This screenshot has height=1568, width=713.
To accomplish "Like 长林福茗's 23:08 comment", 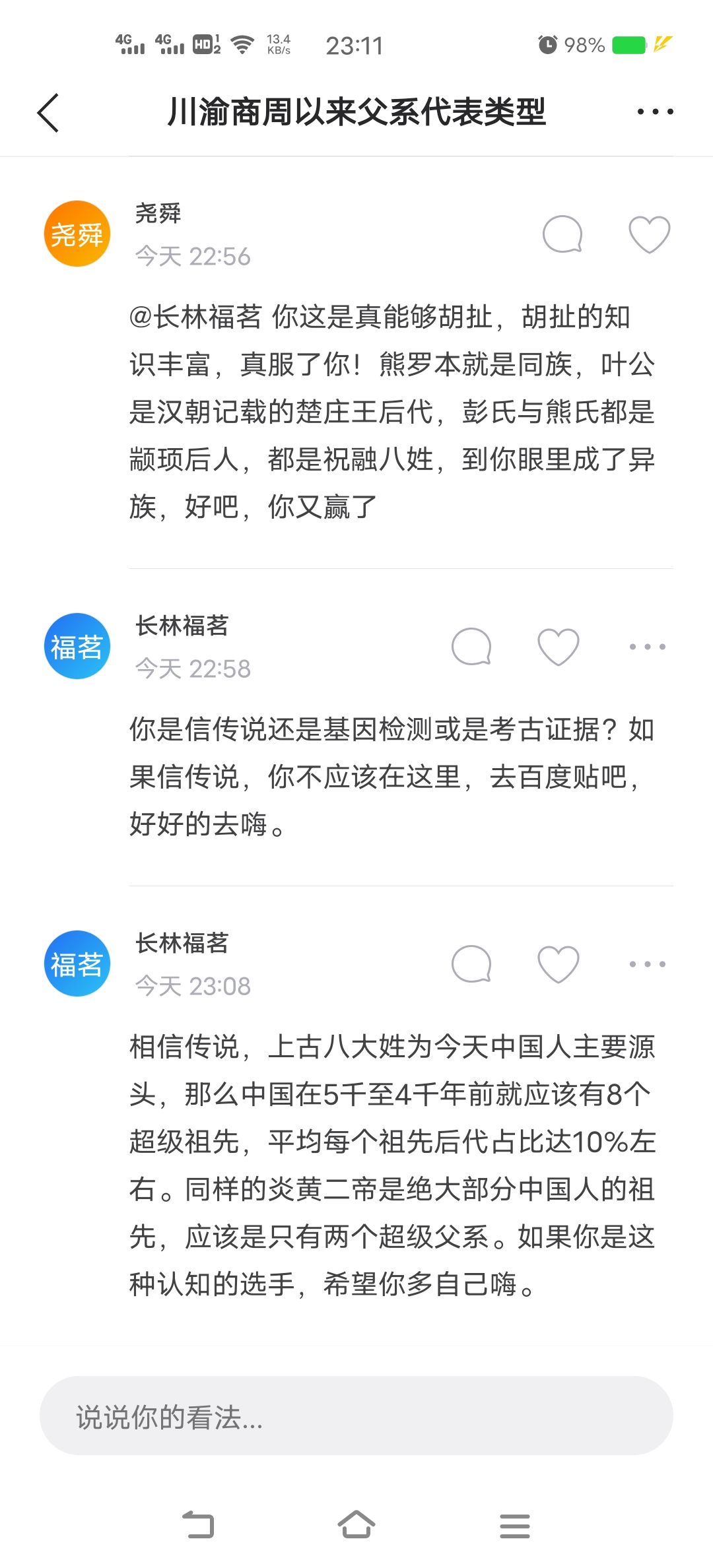I will (x=559, y=964).
